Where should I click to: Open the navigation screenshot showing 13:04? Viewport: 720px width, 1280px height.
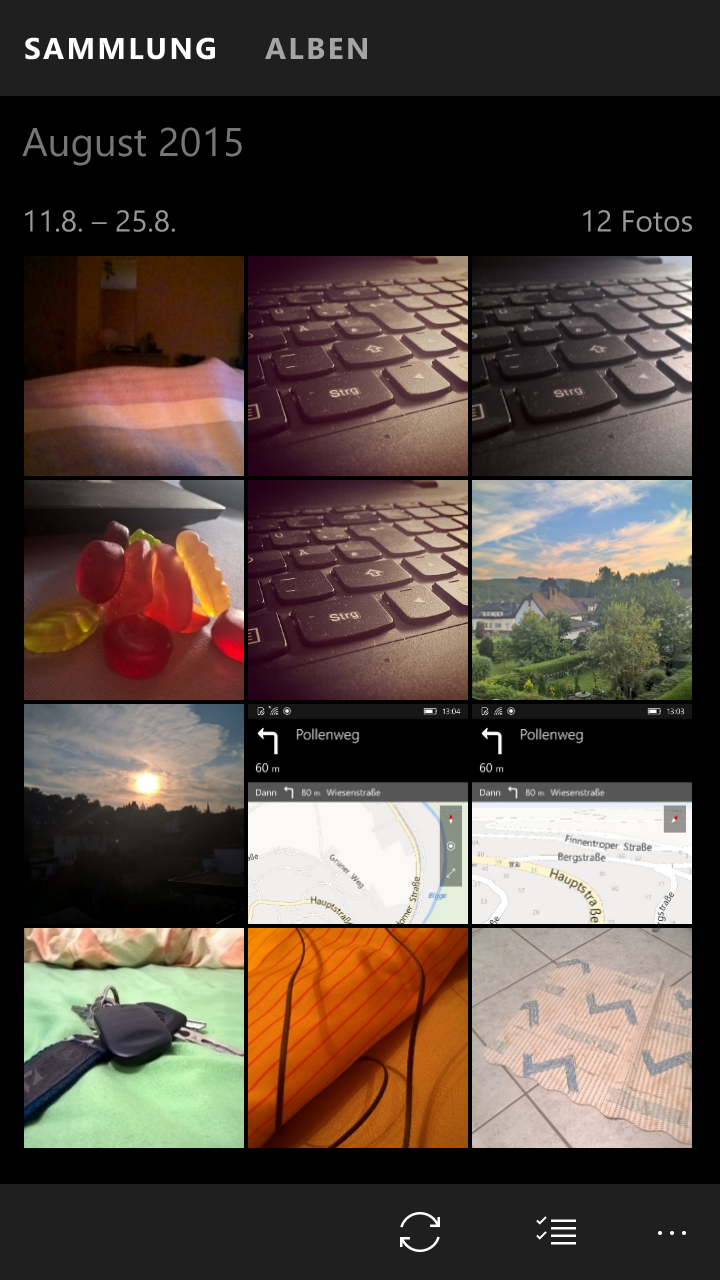(358, 814)
